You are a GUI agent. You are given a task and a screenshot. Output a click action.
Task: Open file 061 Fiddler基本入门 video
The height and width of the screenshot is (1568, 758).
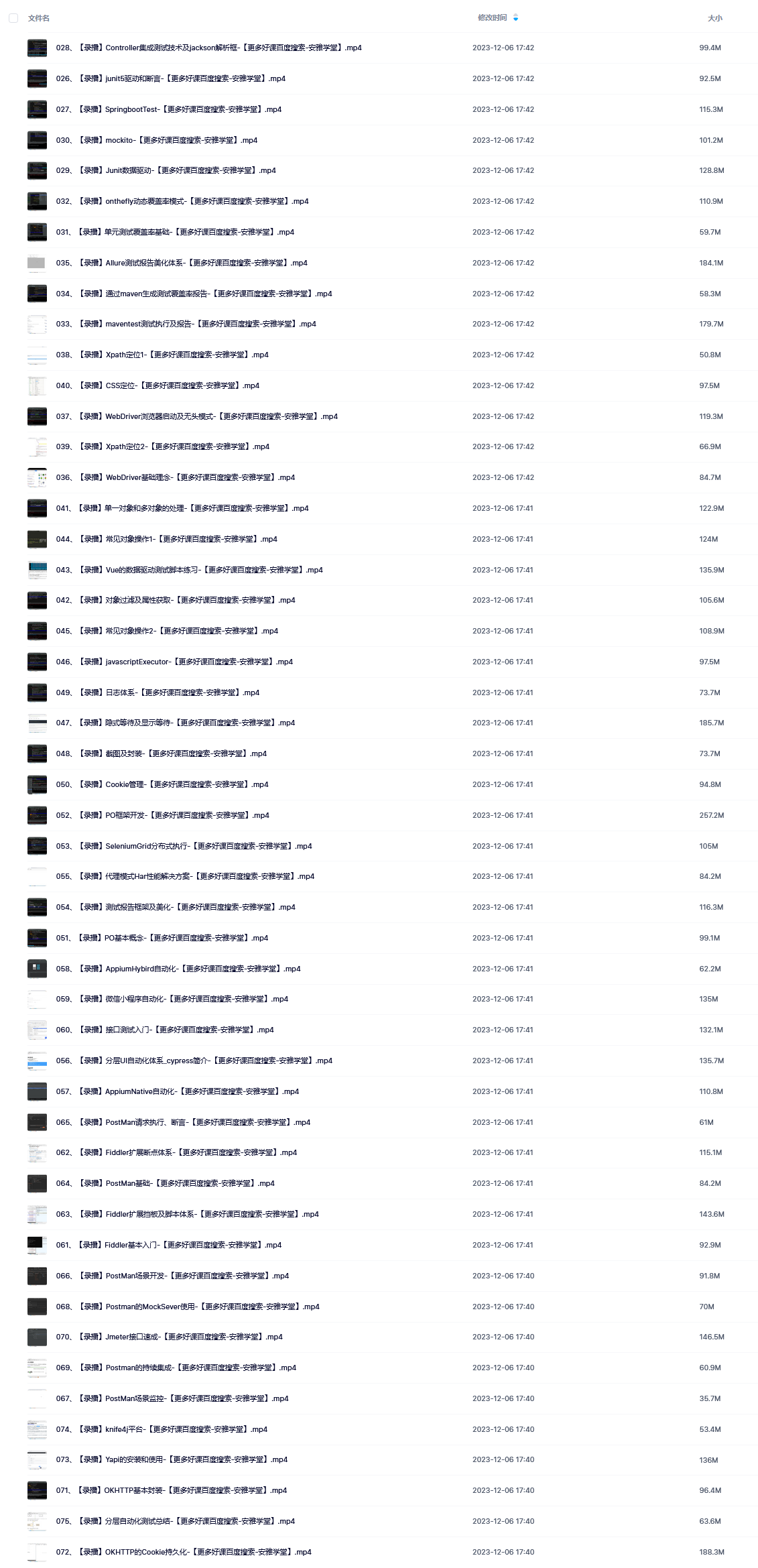coord(169,1245)
